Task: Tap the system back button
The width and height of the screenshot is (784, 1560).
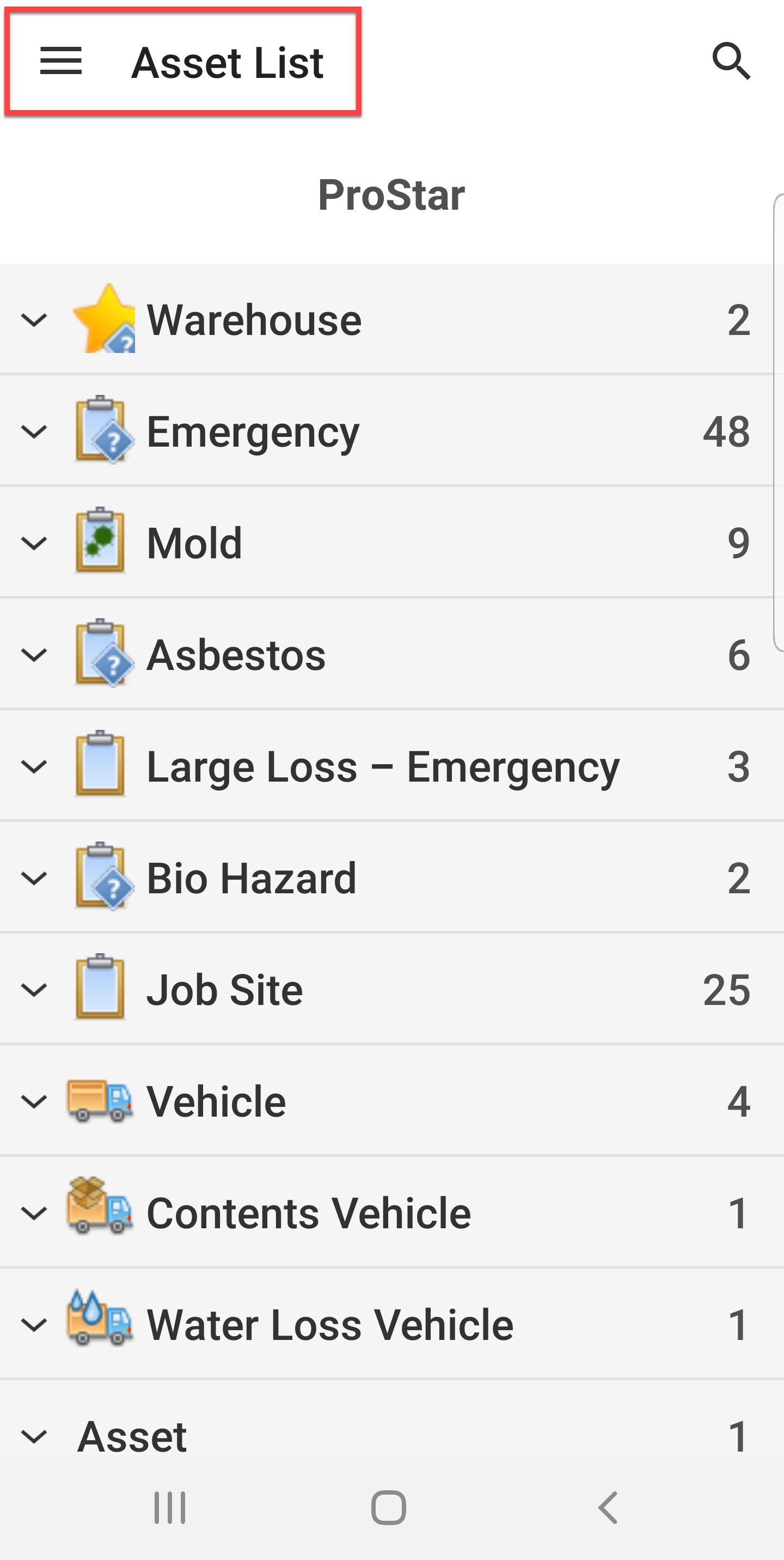Action: tap(608, 1507)
